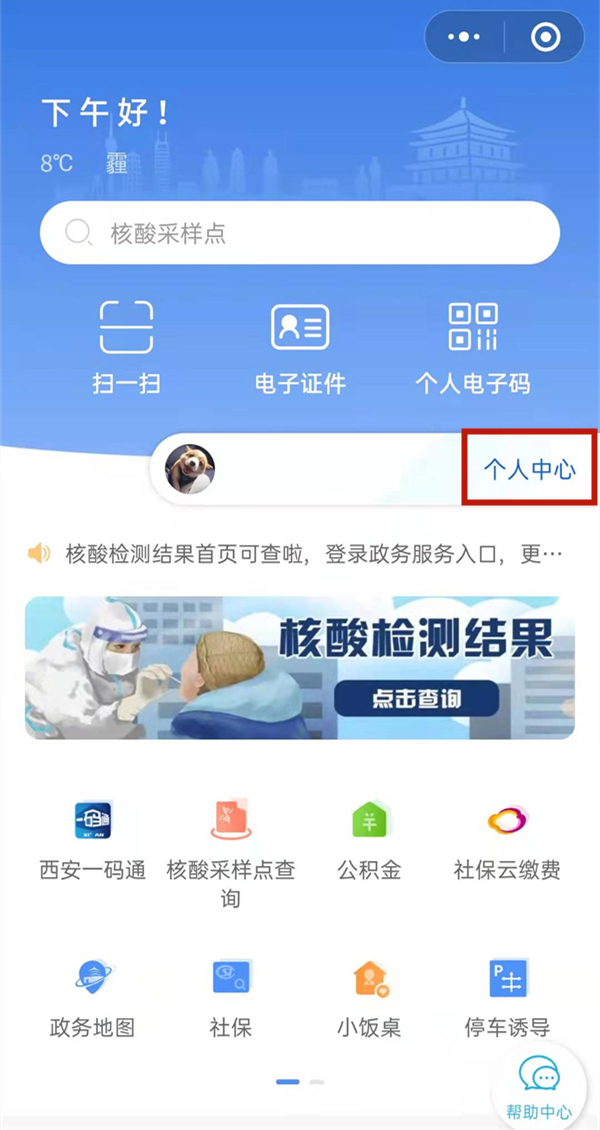The width and height of the screenshot is (600, 1130).
Task: Open the mini program more-options menu
Action: 464,38
